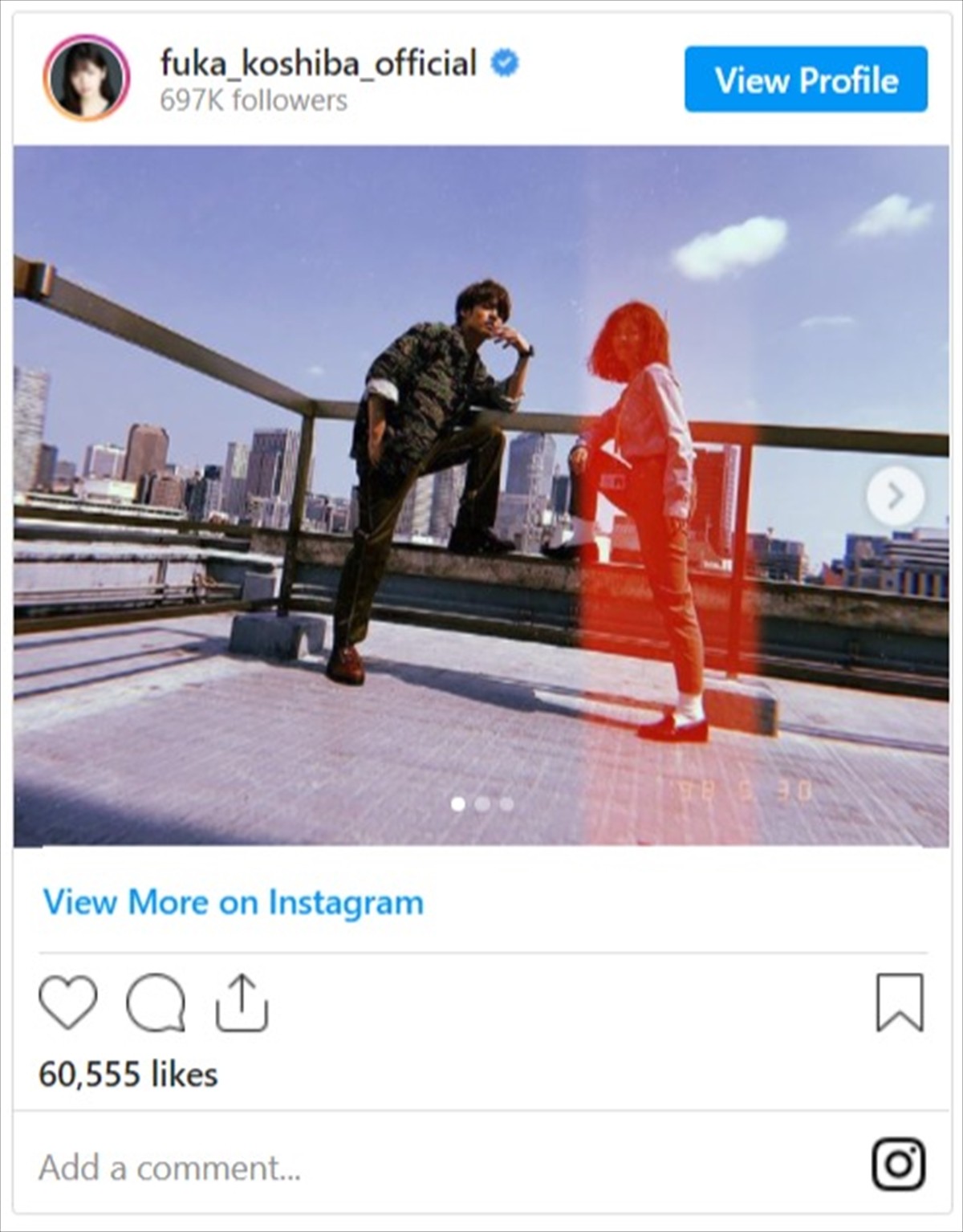This screenshot has width=963, height=1232.
Task: Open the fuka_koshiba_official username link
Action: (319, 63)
